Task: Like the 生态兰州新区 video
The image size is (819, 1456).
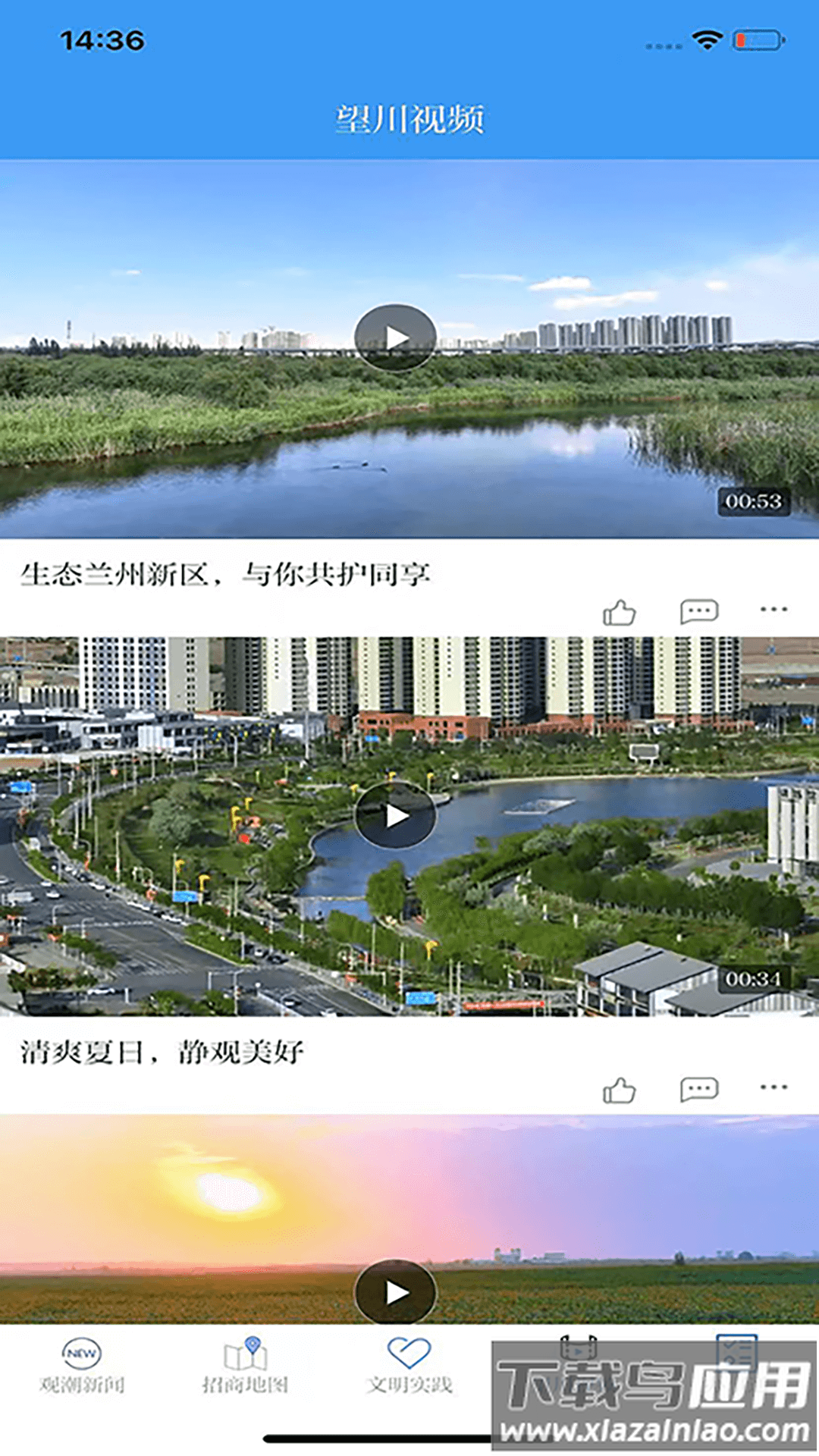Action: point(619,612)
